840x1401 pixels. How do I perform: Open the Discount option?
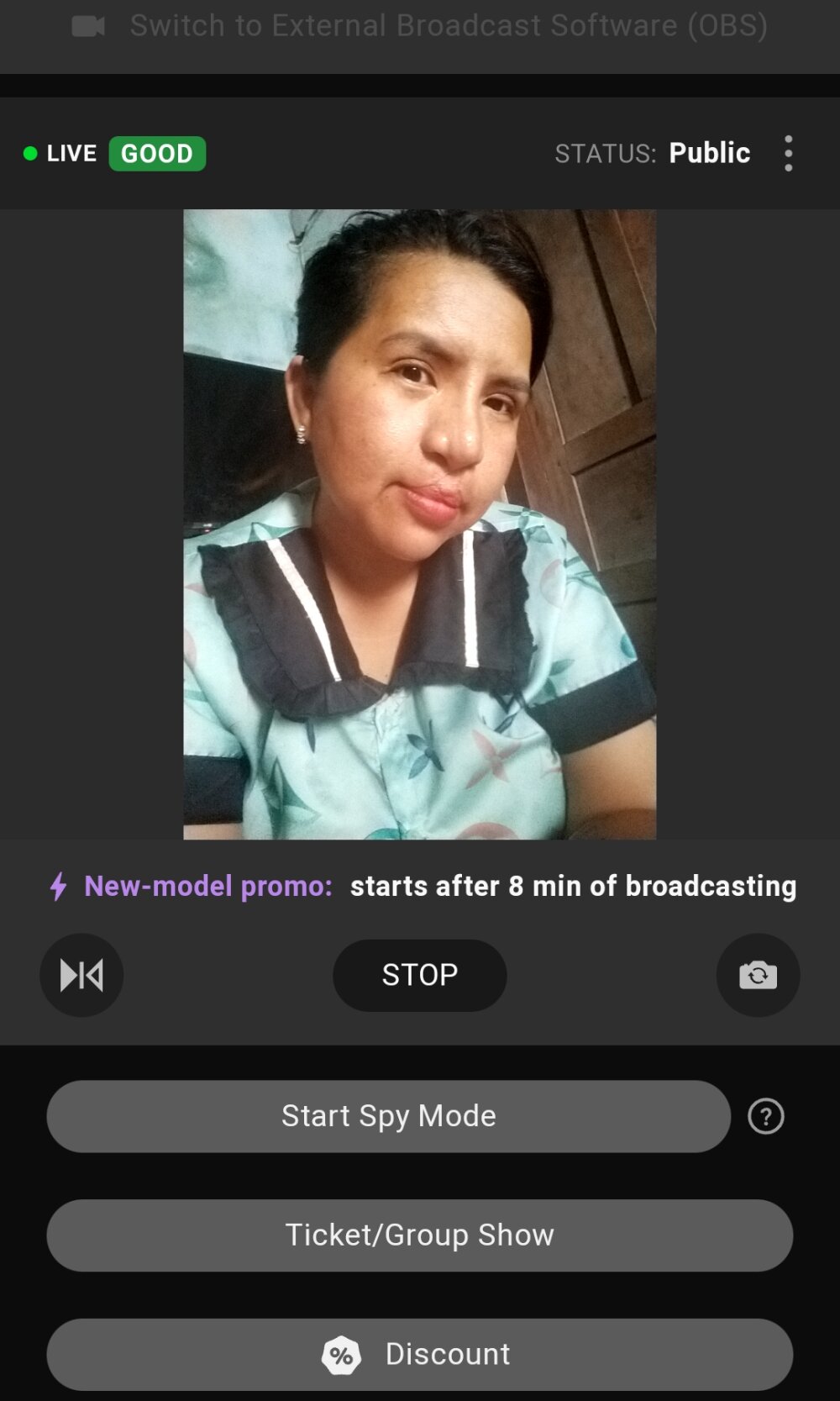tap(419, 1354)
